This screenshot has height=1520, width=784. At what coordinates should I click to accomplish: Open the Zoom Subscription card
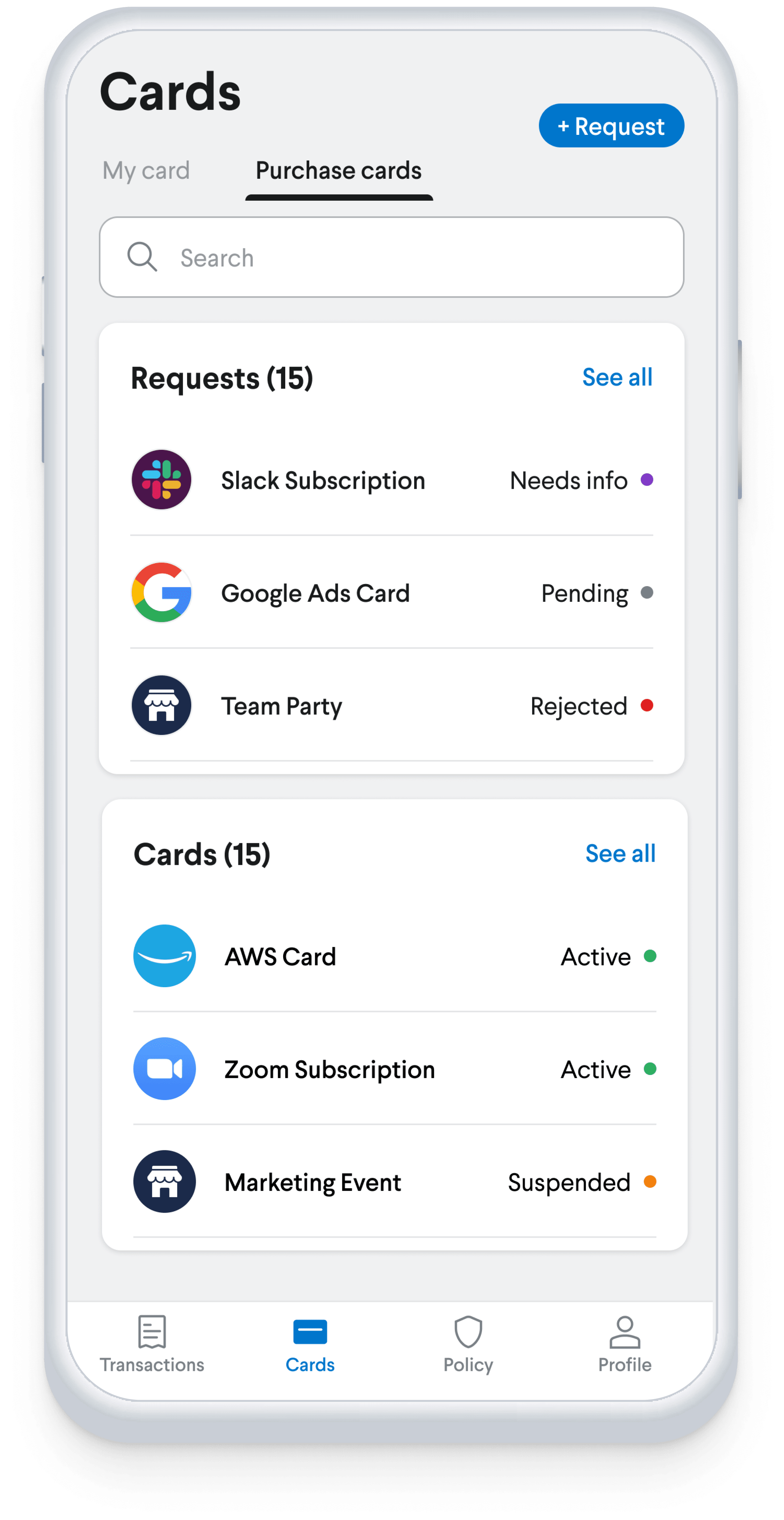pos(395,1069)
